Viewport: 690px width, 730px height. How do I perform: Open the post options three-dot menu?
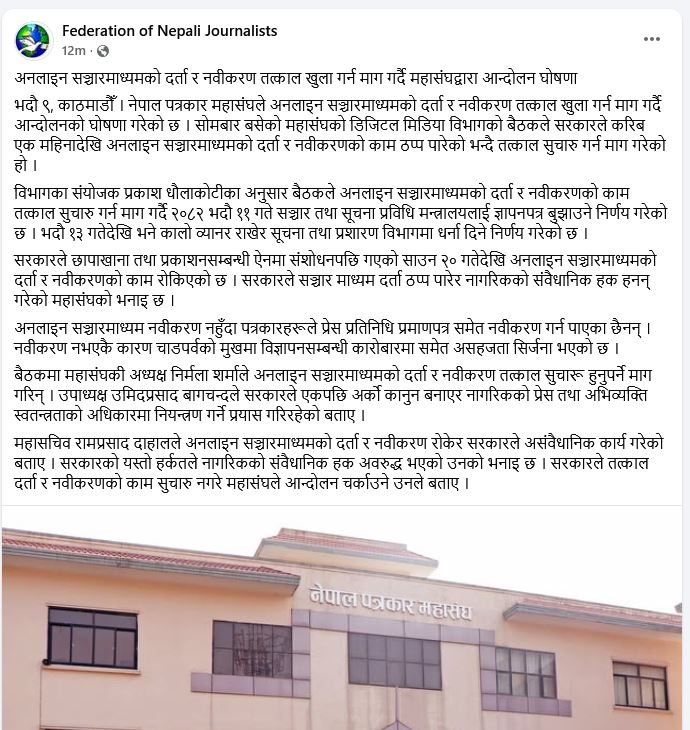tap(652, 39)
